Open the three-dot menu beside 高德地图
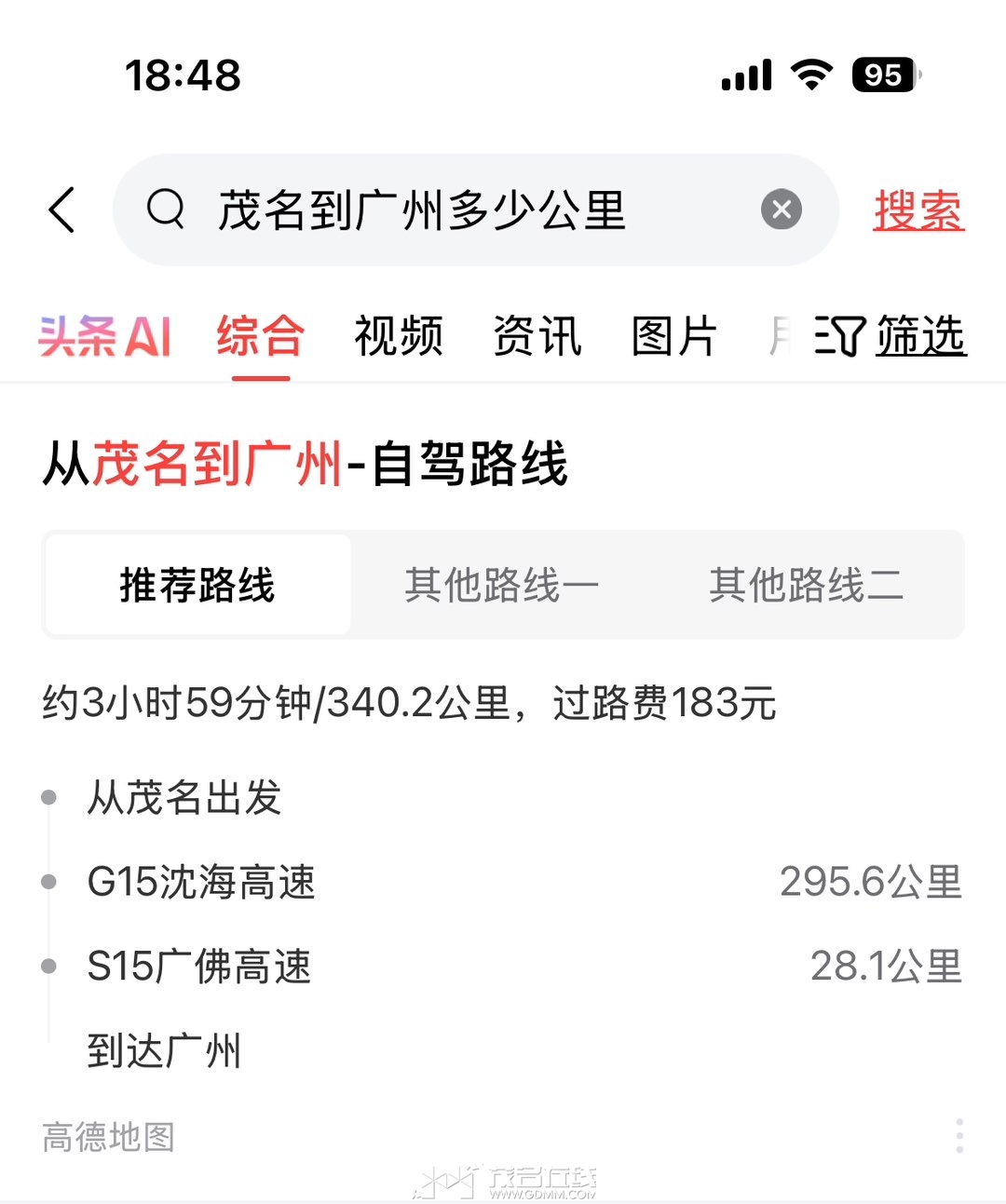This screenshot has height=1204, width=1006. coord(958,1136)
